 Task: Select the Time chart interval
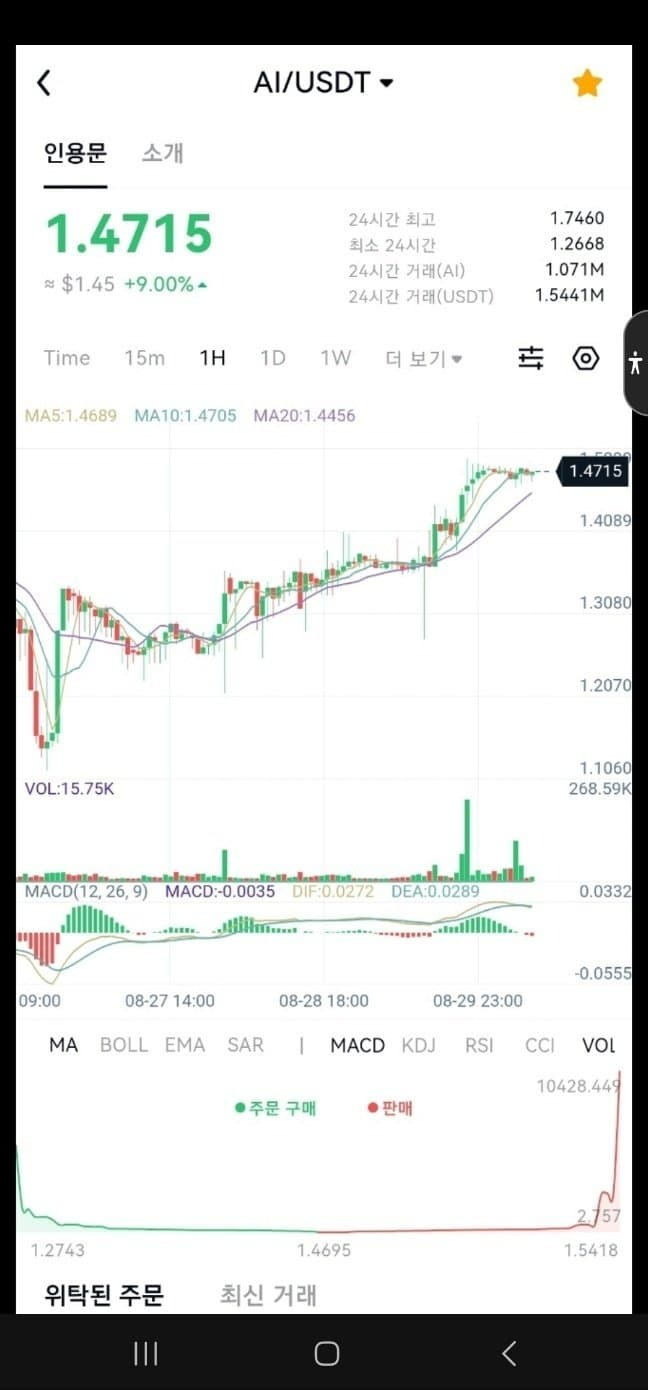(67, 358)
